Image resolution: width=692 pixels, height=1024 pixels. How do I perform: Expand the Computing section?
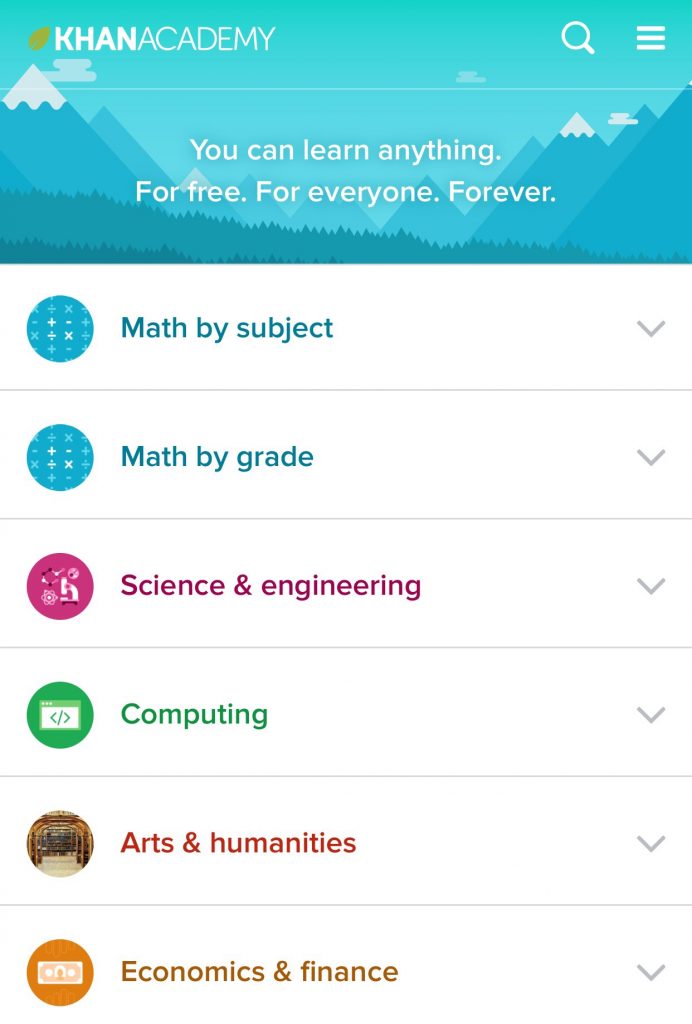[651, 715]
